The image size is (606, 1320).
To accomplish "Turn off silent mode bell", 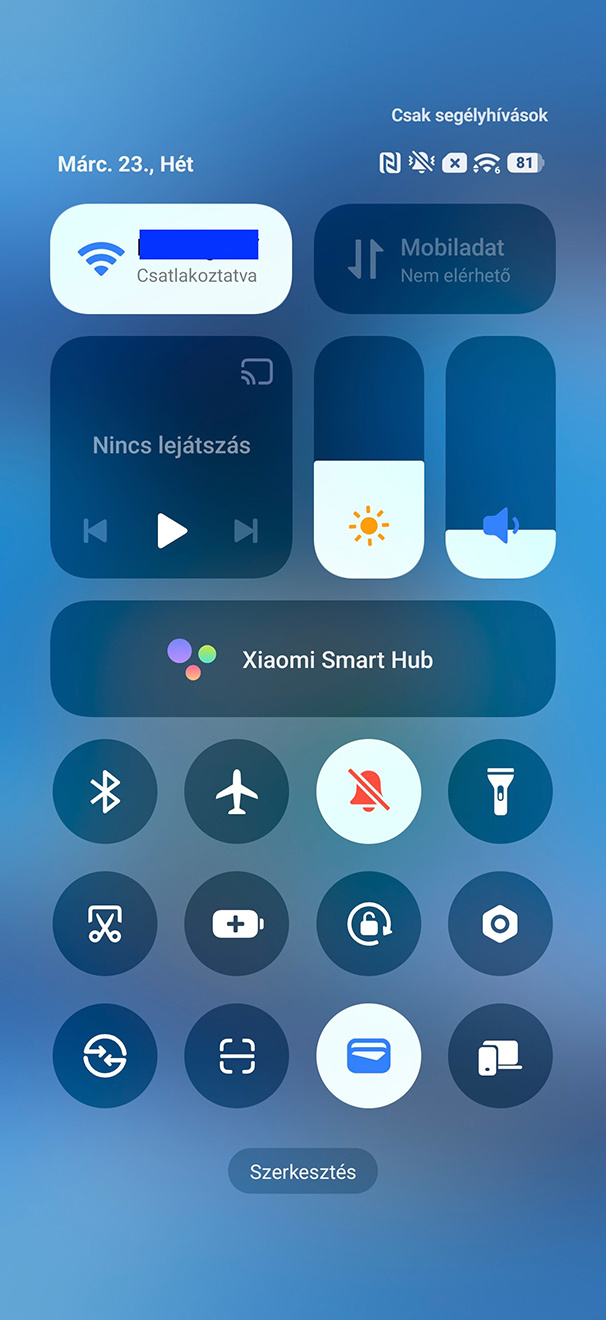I will pos(369,792).
